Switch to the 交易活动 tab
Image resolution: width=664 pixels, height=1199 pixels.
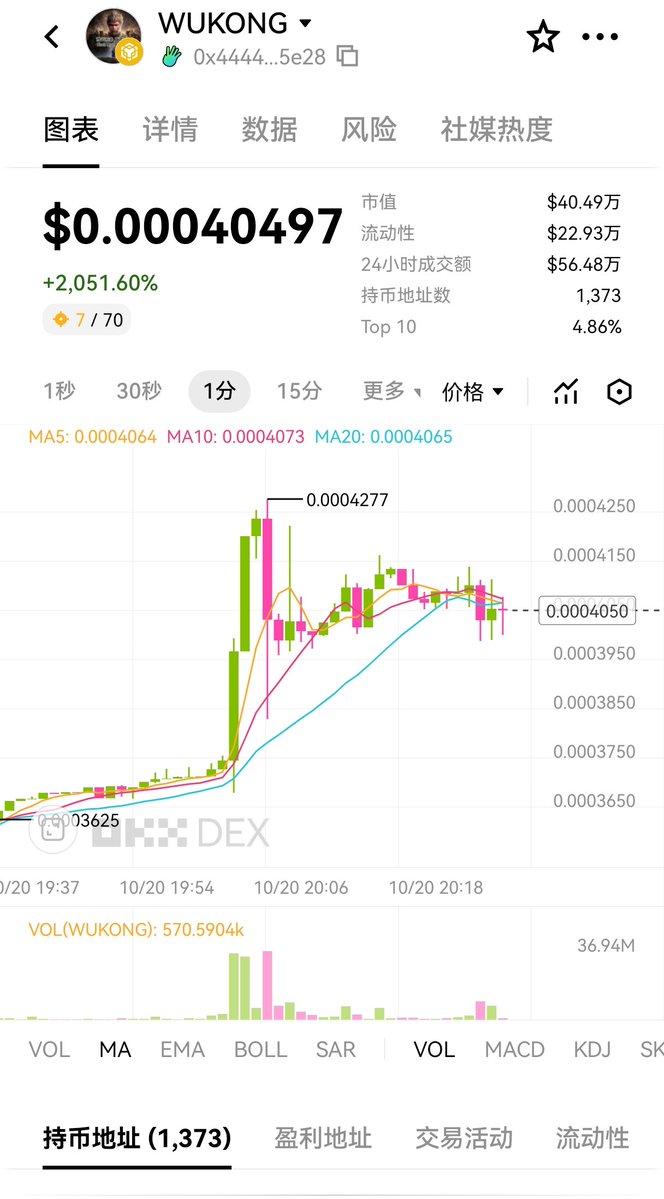tap(464, 1137)
